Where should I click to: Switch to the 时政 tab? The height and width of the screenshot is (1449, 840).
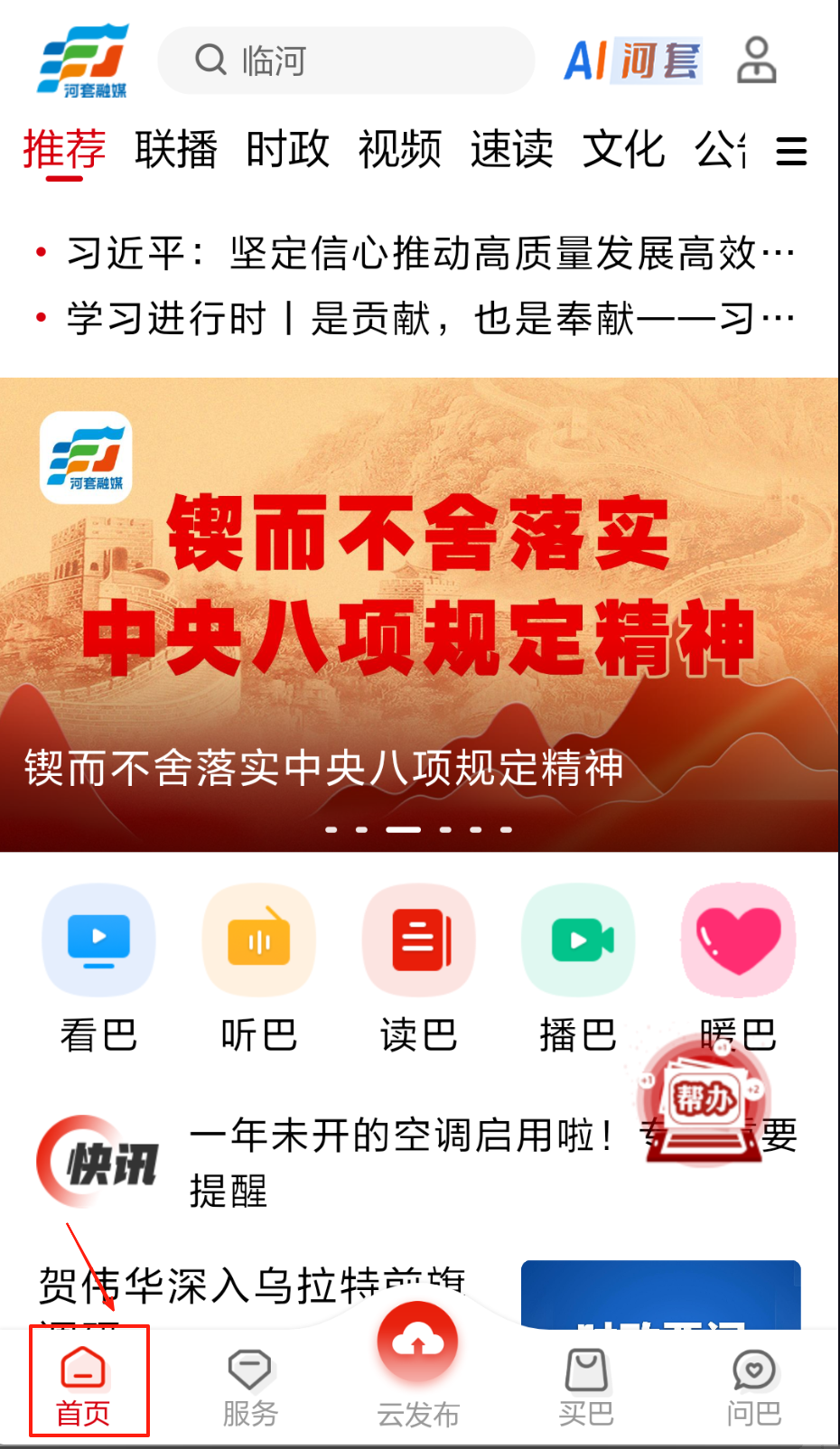click(x=287, y=149)
